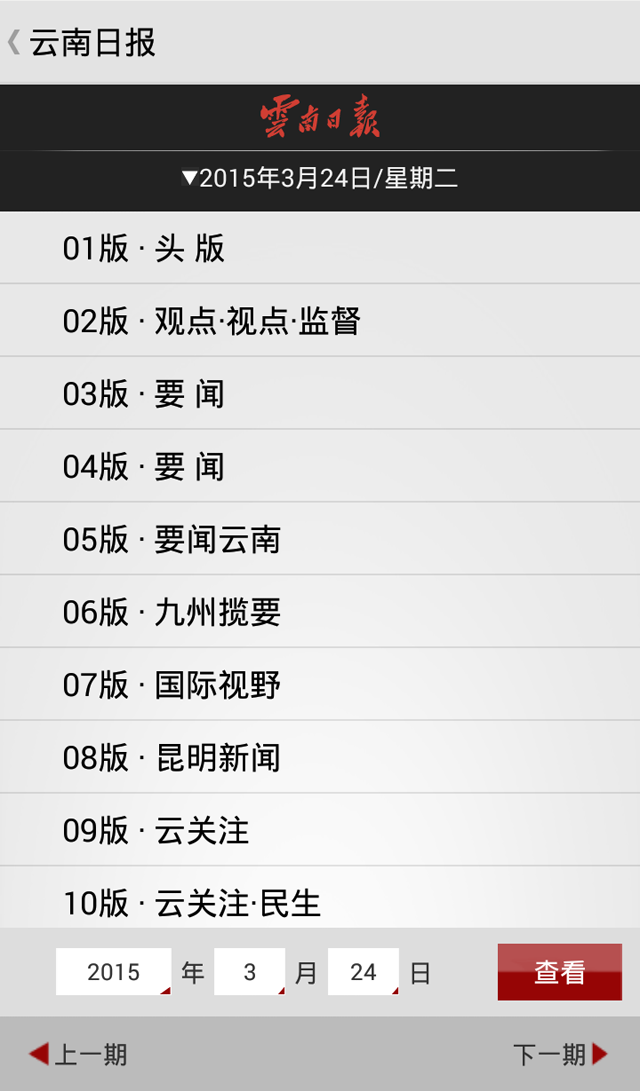Open 07版 · 国际视野

320,685
